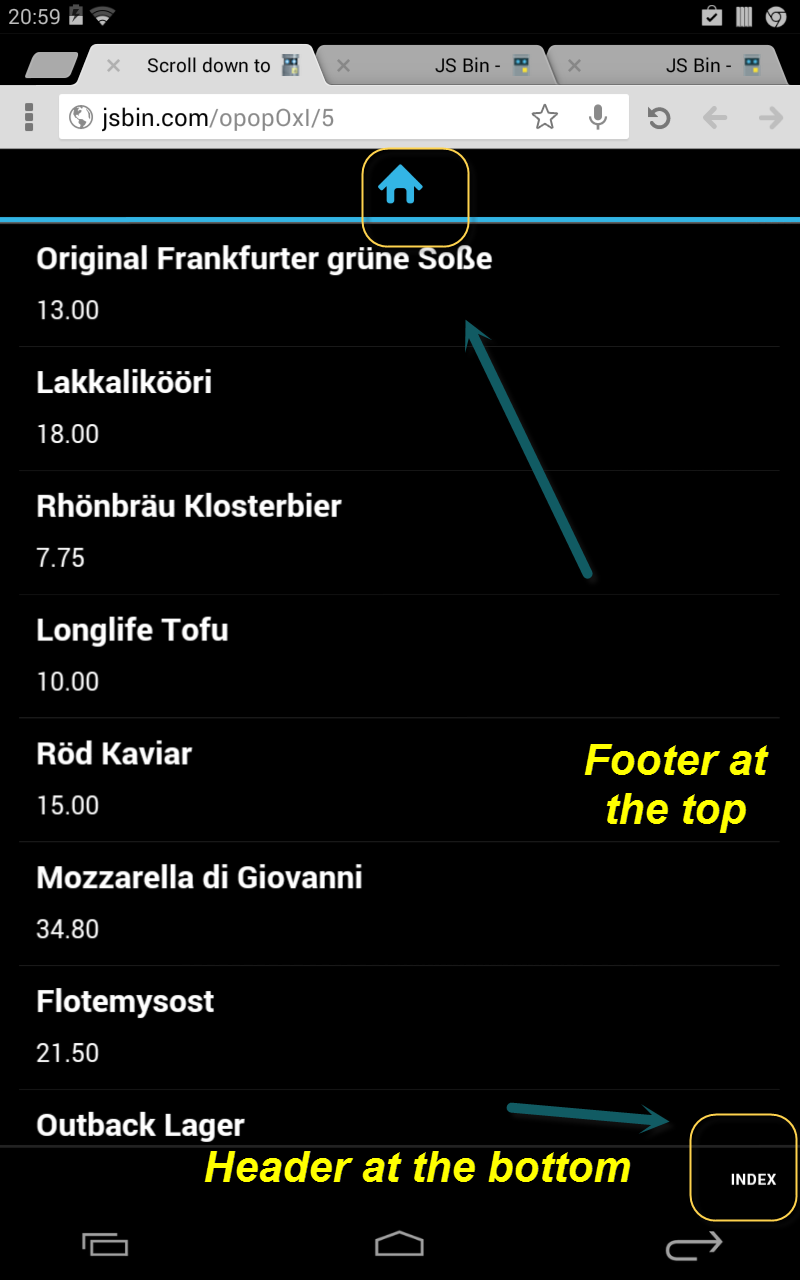Image resolution: width=800 pixels, height=1280 pixels.
Task: Go to the Android home screen
Action: [399, 1243]
